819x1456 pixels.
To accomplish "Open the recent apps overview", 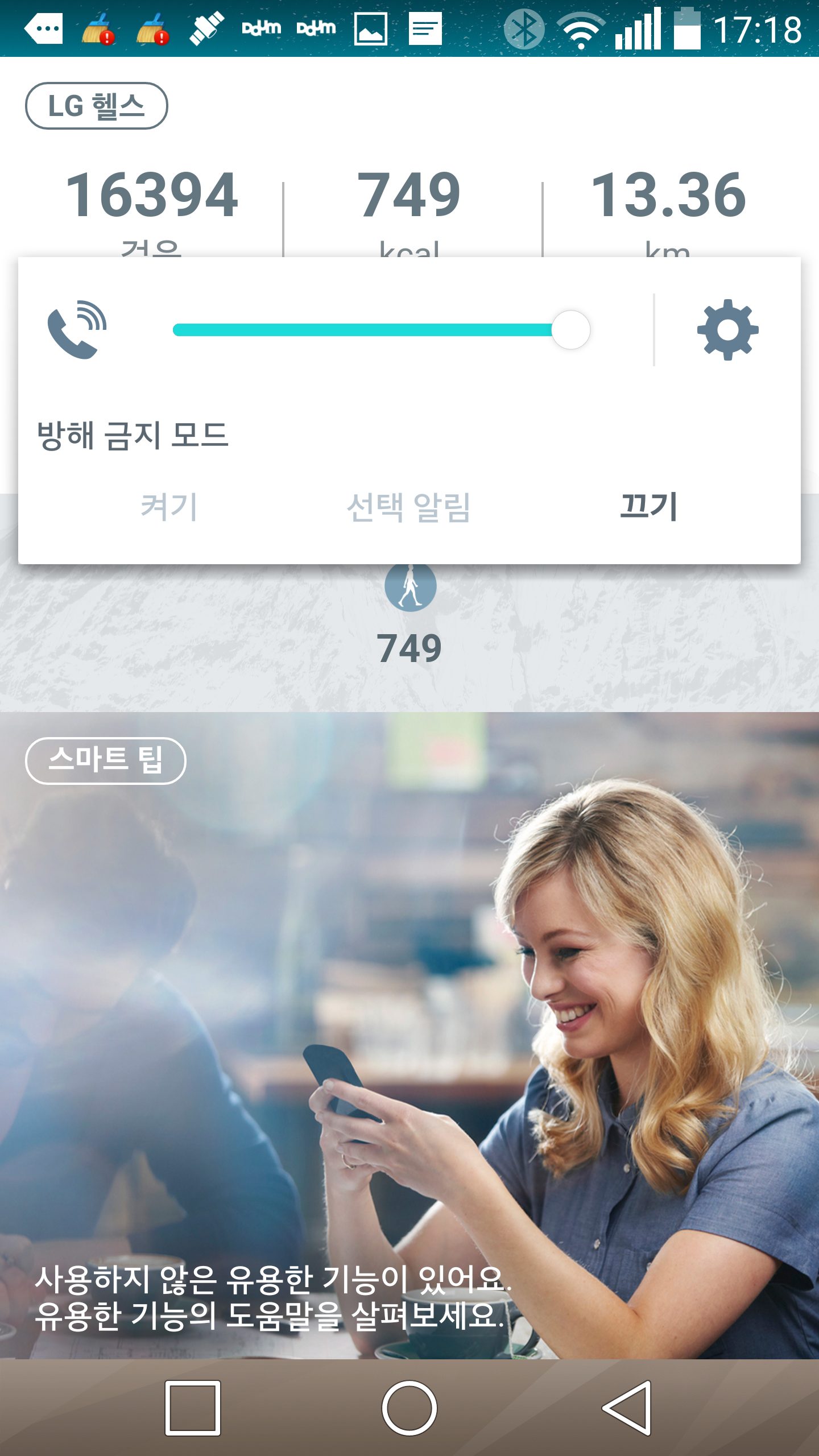I will pyautogui.click(x=192, y=1408).
